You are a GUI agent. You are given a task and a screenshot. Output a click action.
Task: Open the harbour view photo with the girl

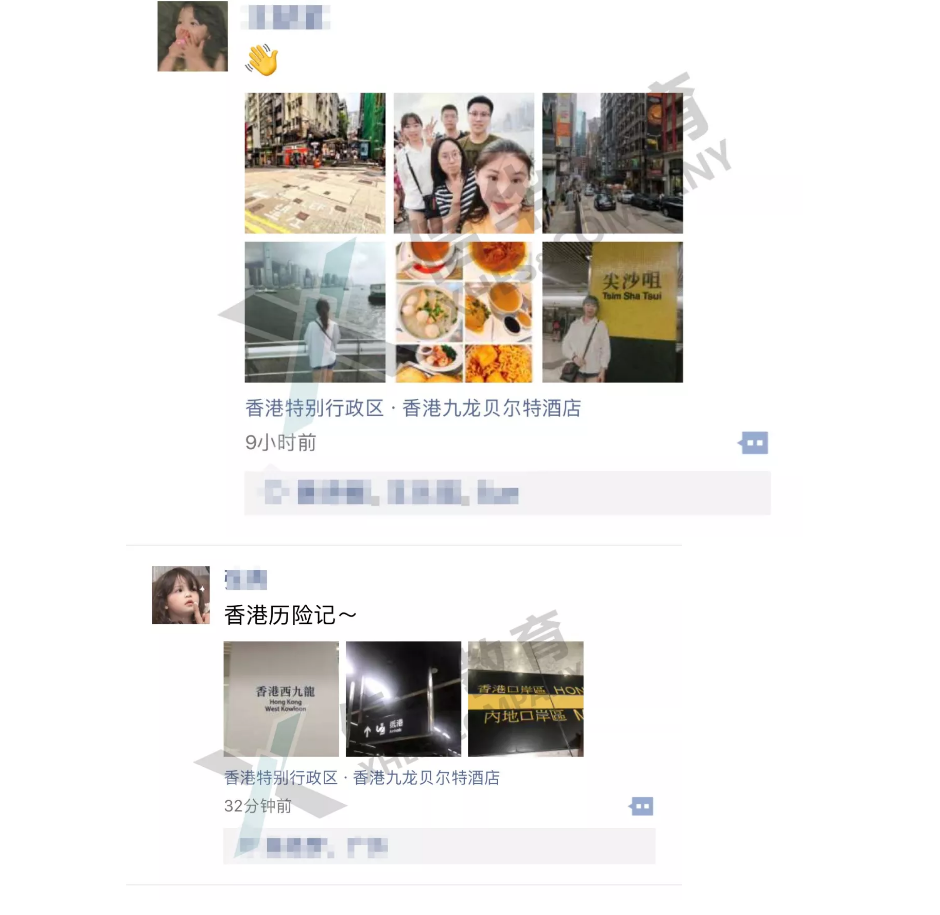tap(315, 312)
